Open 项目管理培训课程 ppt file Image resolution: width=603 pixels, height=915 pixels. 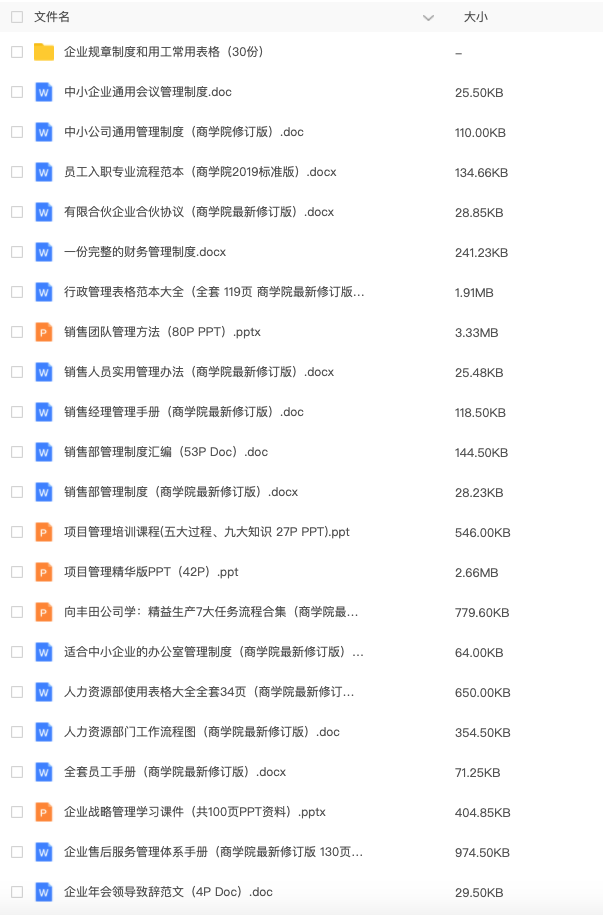[x=206, y=532]
